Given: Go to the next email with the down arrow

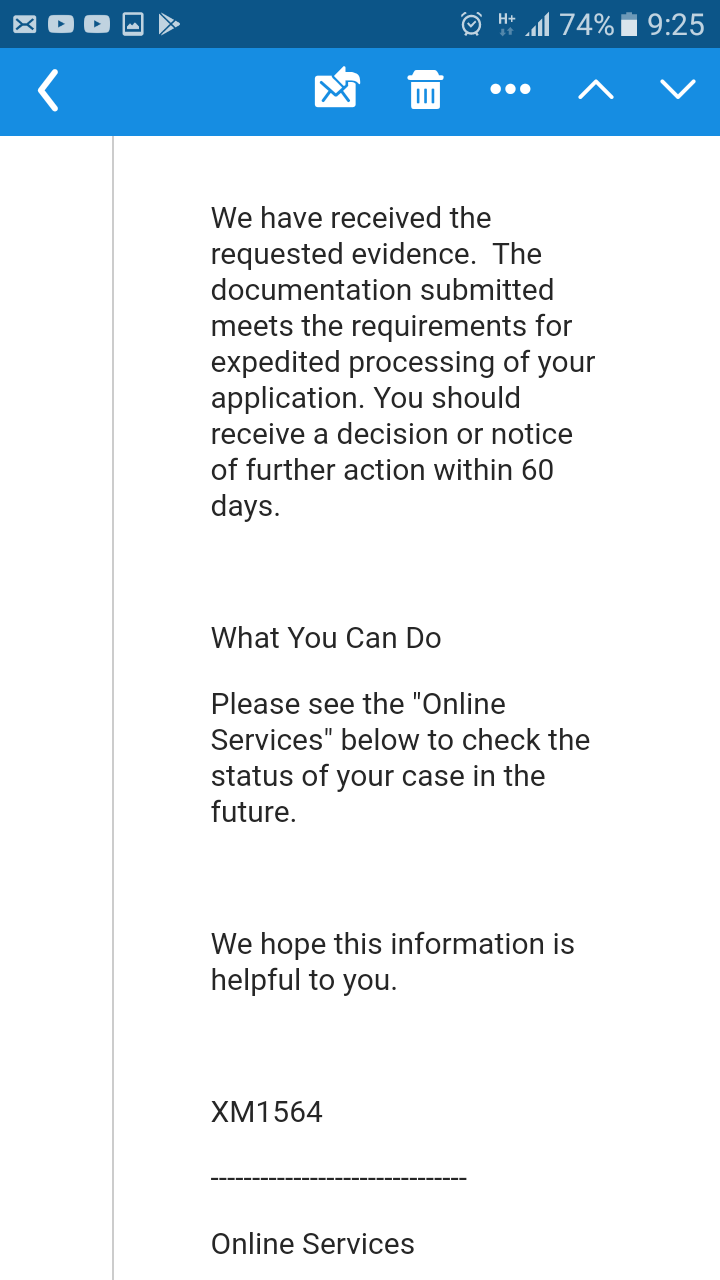Looking at the screenshot, I should click(x=678, y=89).
